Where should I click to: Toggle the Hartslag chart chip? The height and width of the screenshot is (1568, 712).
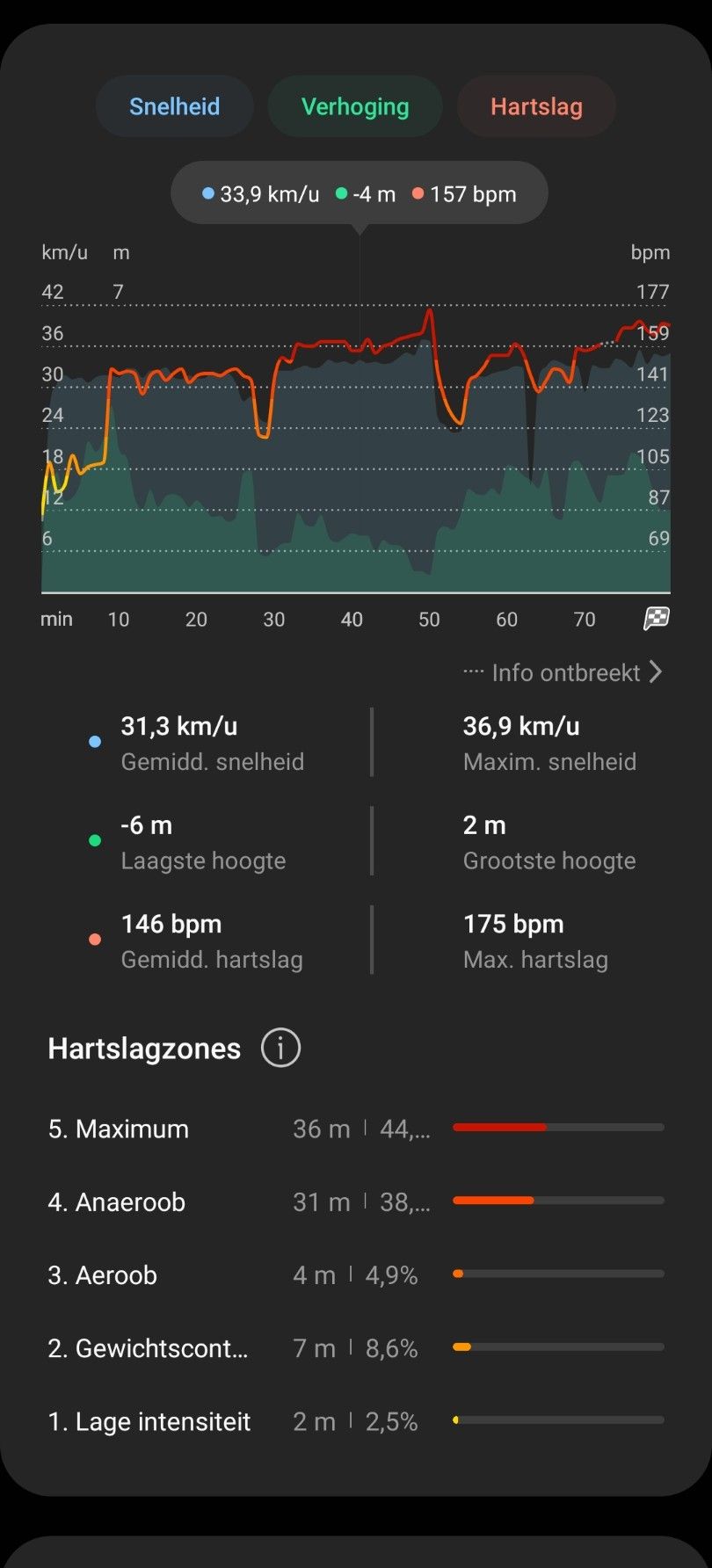pos(536,106)
